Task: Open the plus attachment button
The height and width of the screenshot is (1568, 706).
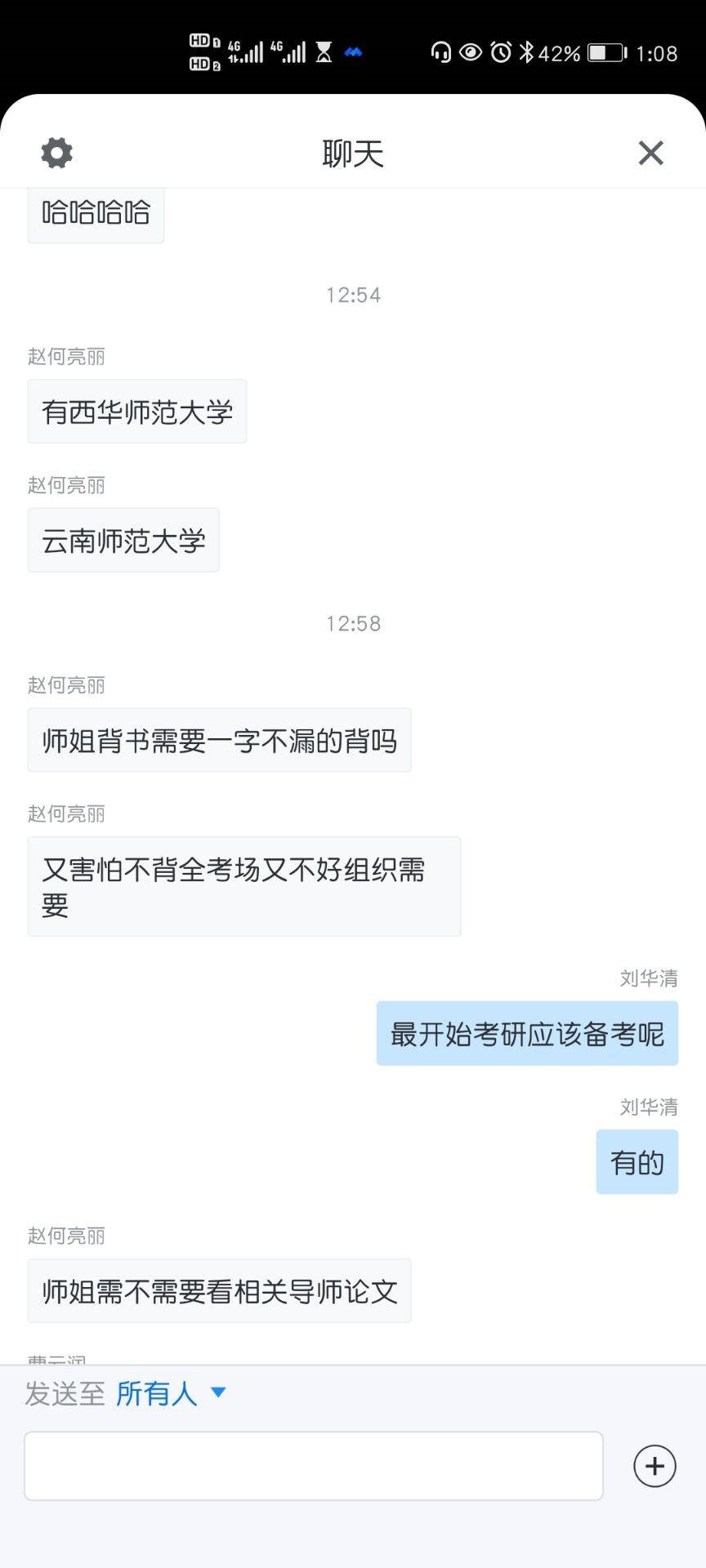Action: 655,1466
